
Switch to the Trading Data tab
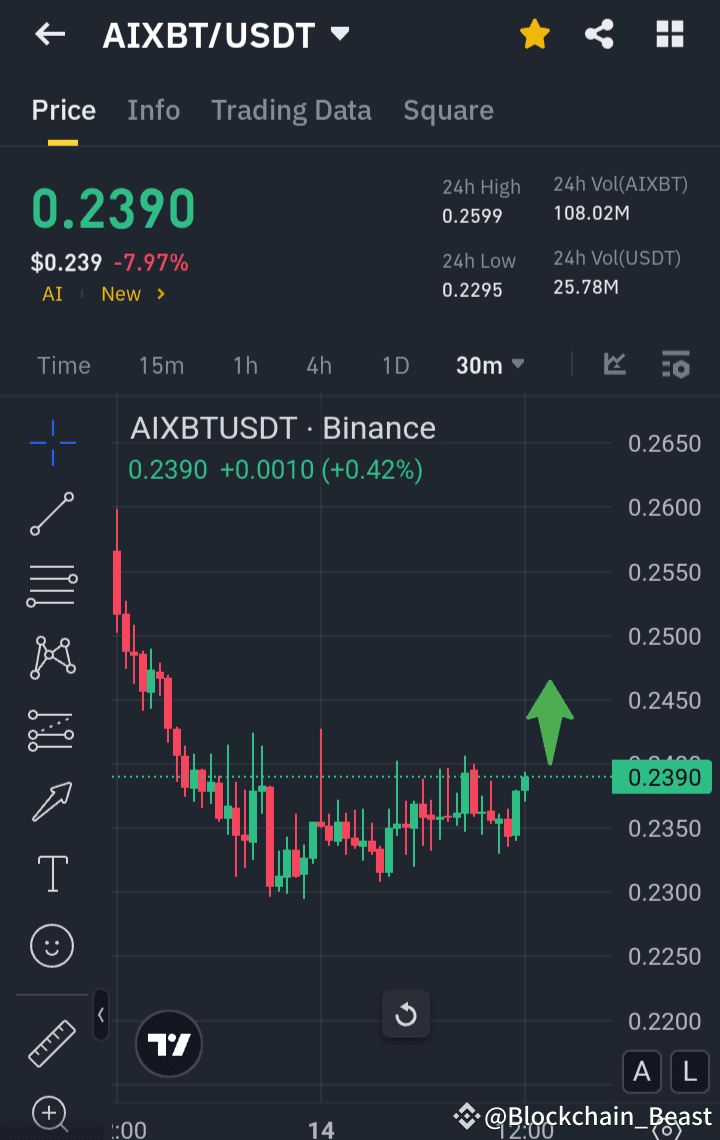[291, 110]
